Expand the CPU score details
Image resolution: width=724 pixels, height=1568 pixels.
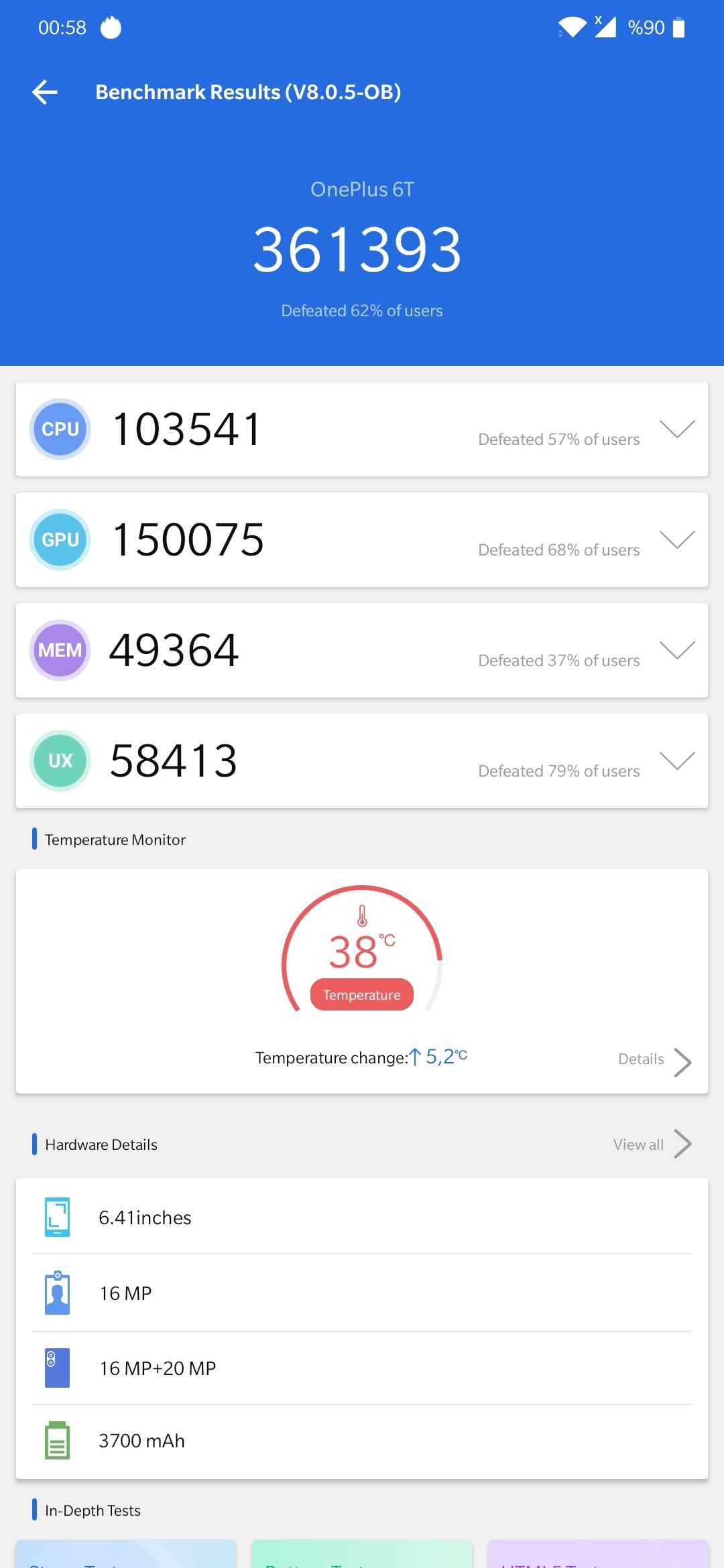[677, 429]
